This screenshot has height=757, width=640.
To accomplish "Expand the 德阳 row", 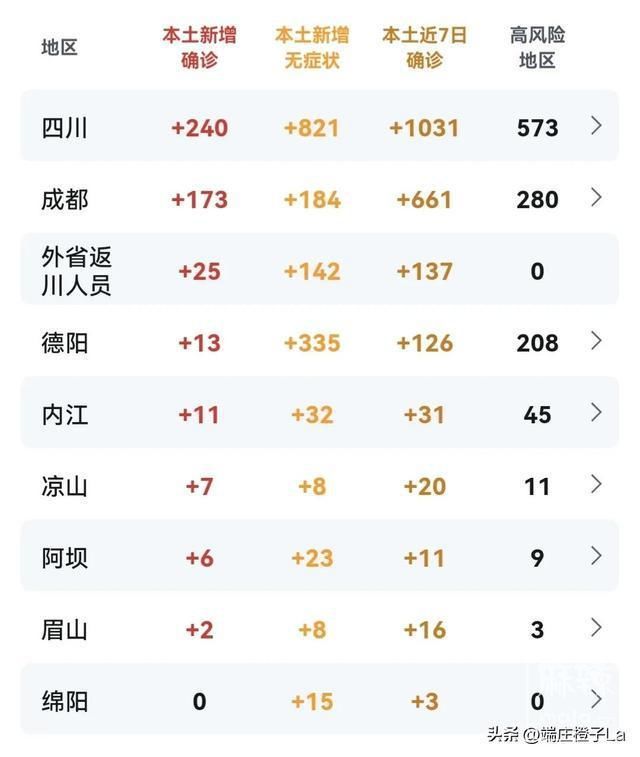I will coord(596,341).
